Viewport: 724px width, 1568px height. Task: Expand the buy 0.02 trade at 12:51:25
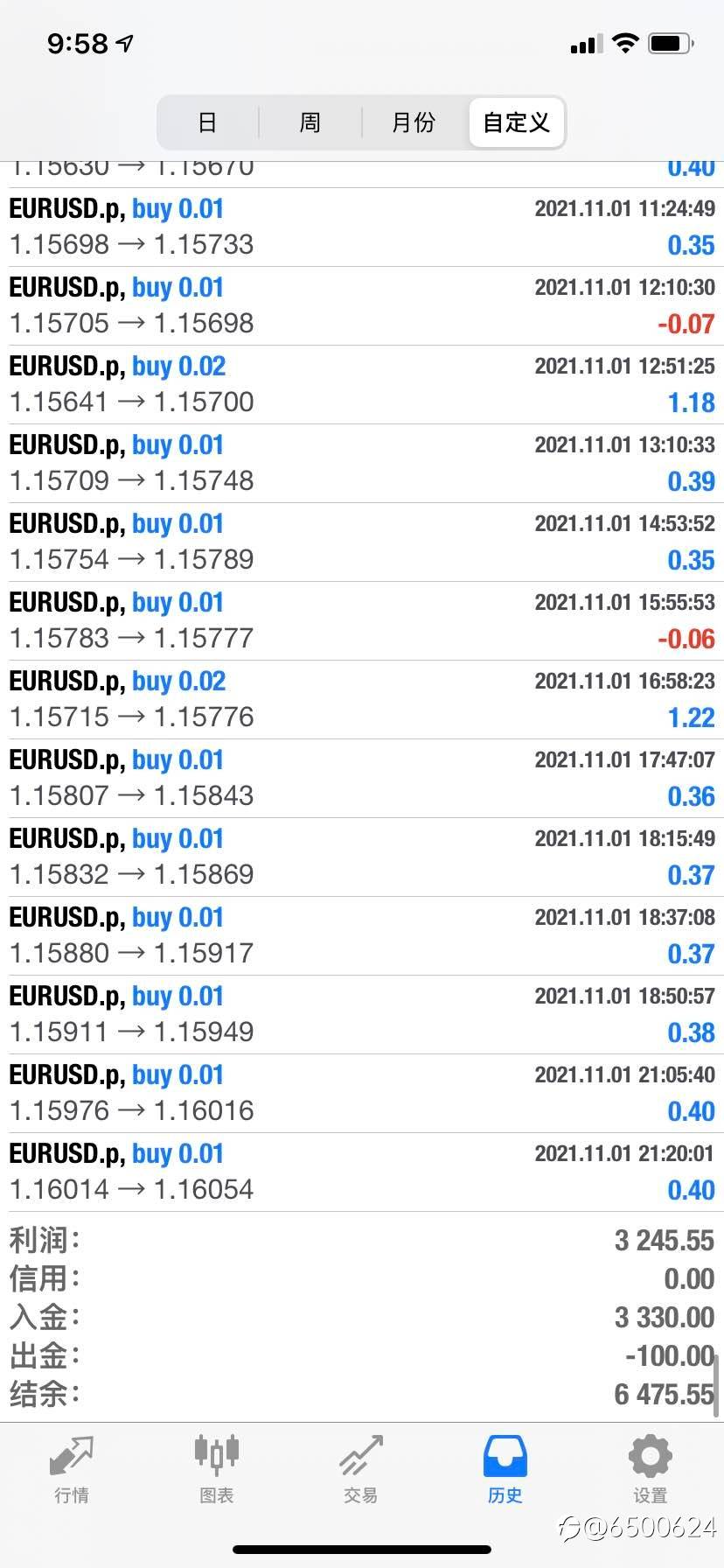coord(362,385)
